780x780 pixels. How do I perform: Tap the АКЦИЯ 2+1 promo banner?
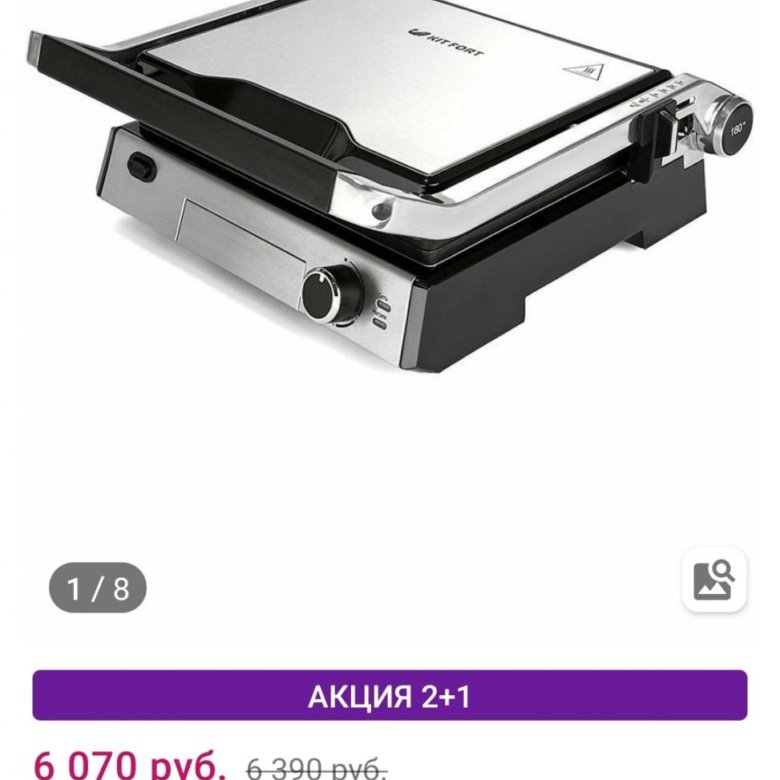(x=390, y=696)
